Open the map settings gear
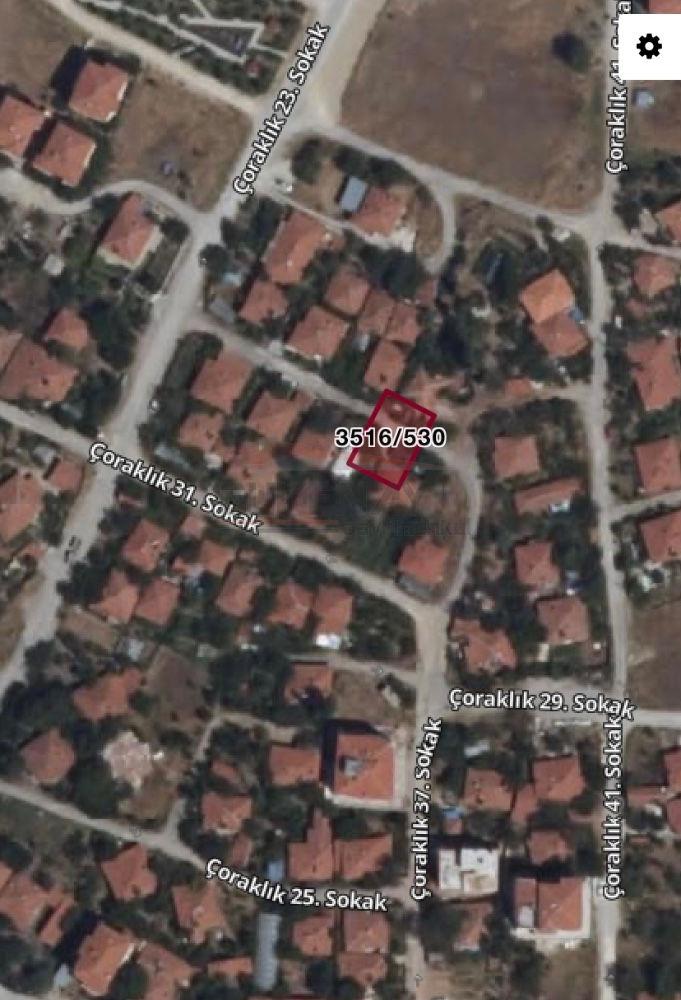The width and height of the screenshot is (681, 1000). tap(649, 46)
